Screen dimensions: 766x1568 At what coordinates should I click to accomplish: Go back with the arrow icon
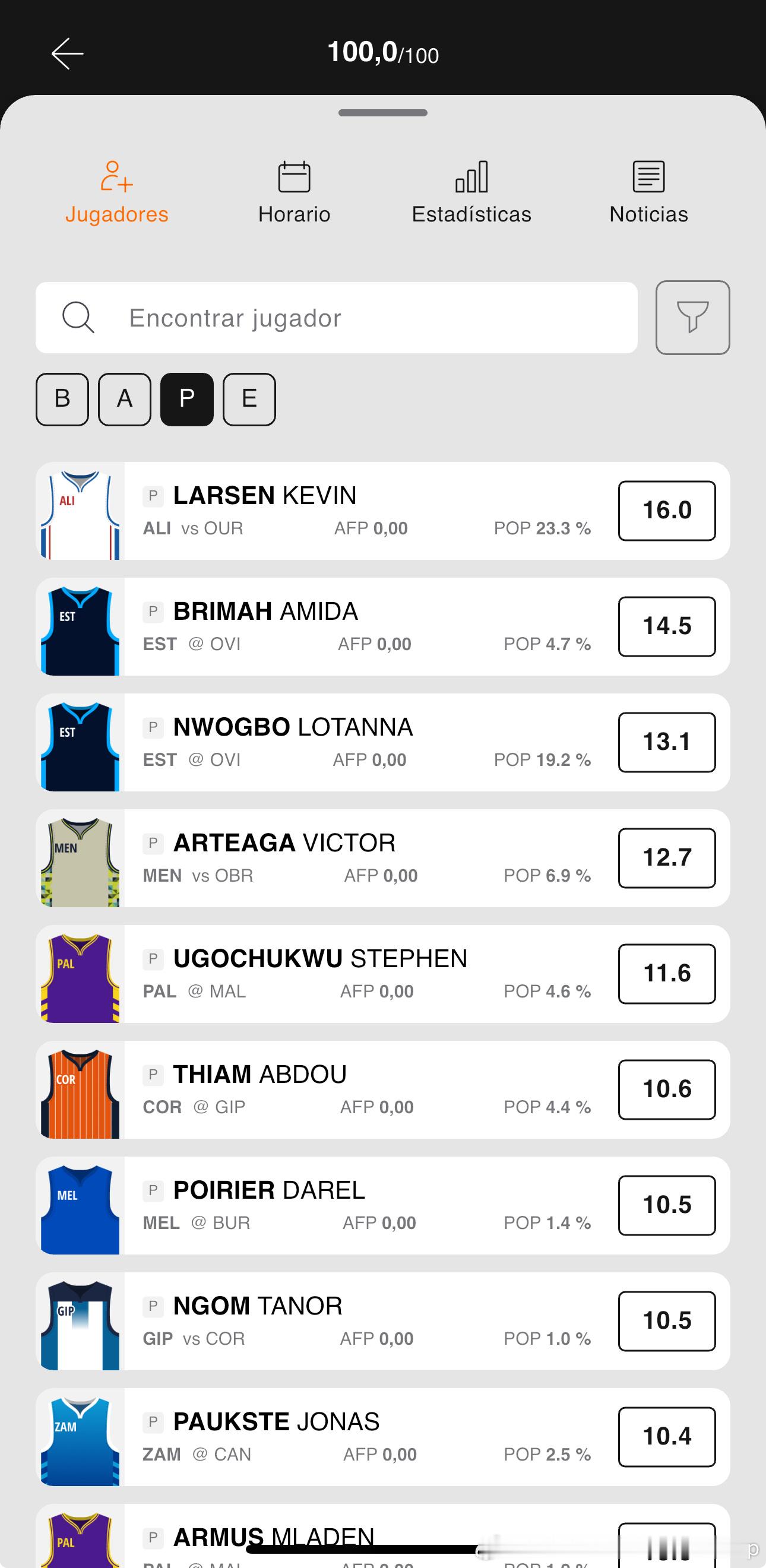tap(67, 53)
